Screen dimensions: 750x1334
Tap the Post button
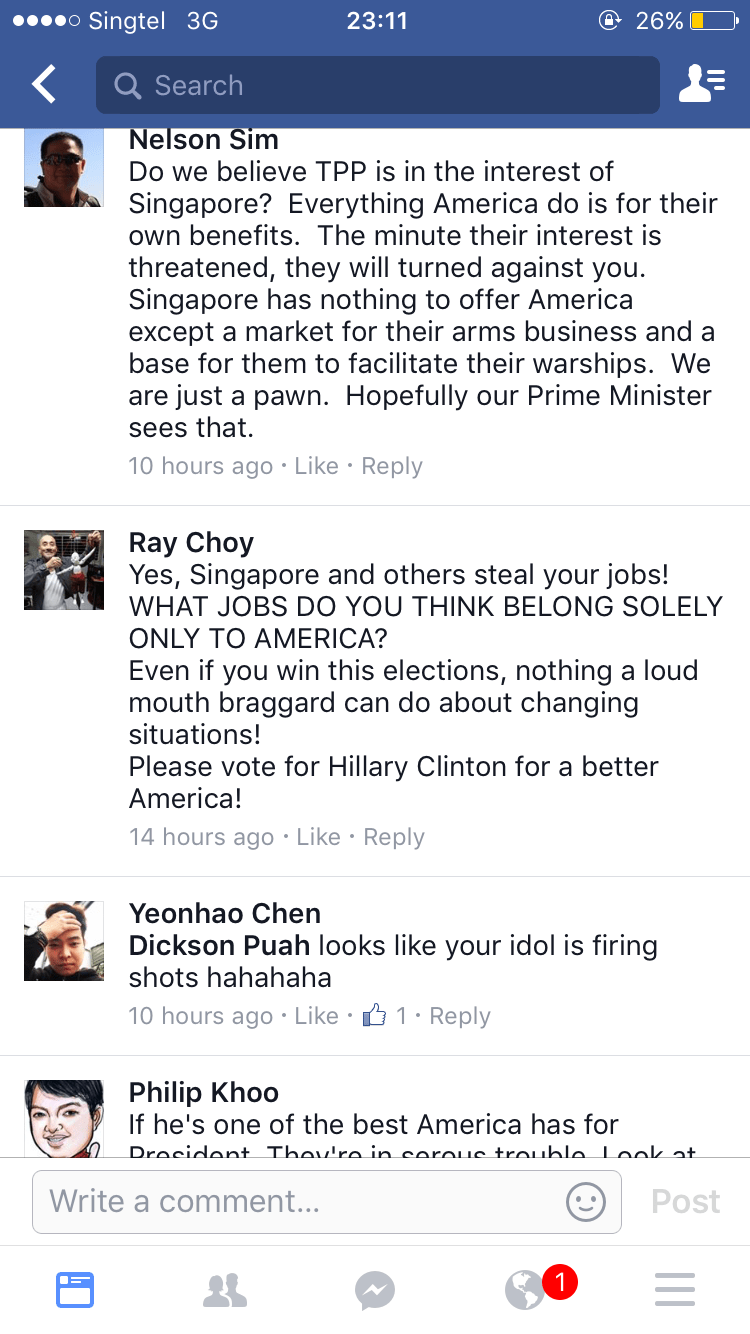click(686, 1201)
